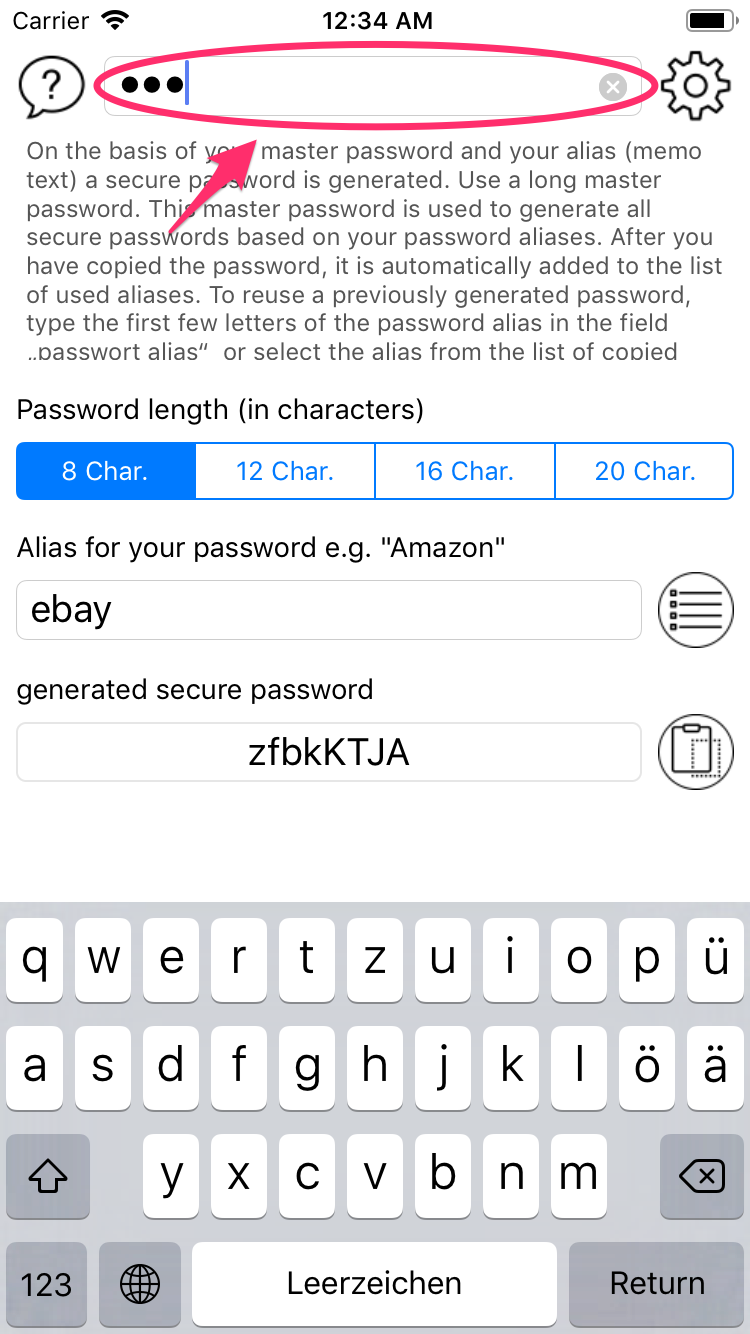Open settings via the gear icon

696,86
